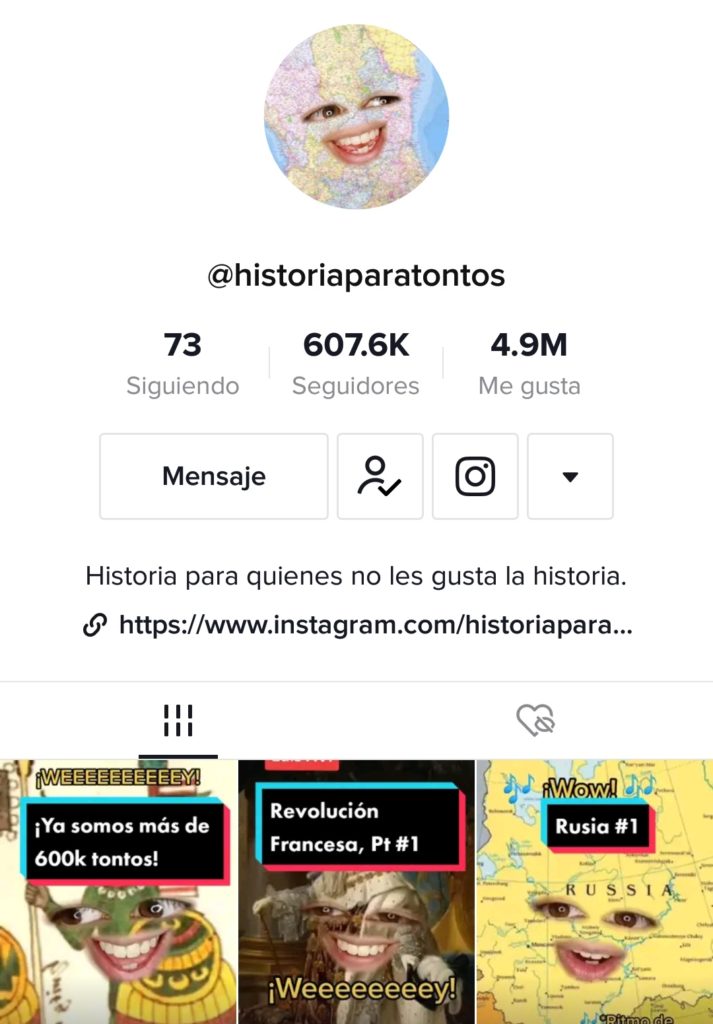Open the instagram.com/historiapara link in bio
The width and height of the screenshot is (713, 1024).
[x=375, y=626]
